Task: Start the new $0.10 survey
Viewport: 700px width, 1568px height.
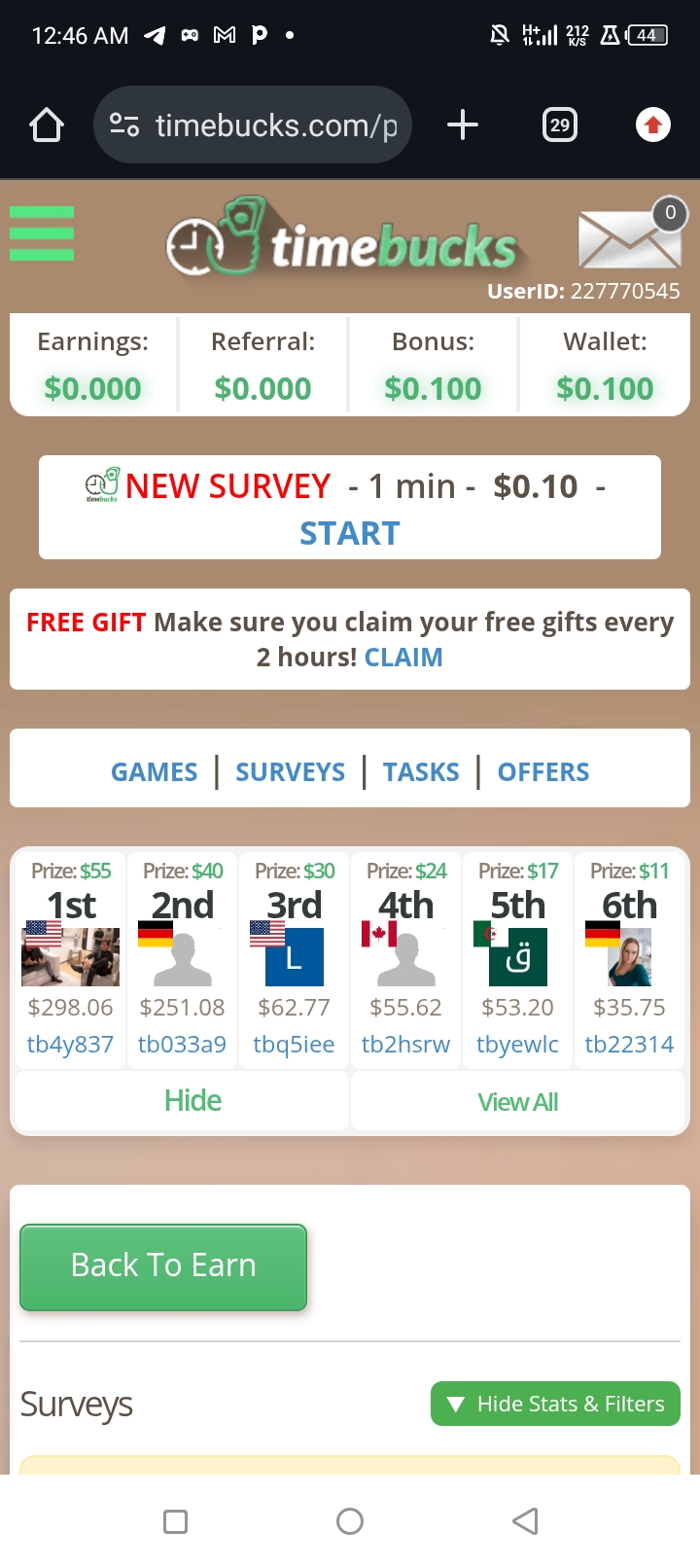Action: pyautogui.click(x=349, y=533)
